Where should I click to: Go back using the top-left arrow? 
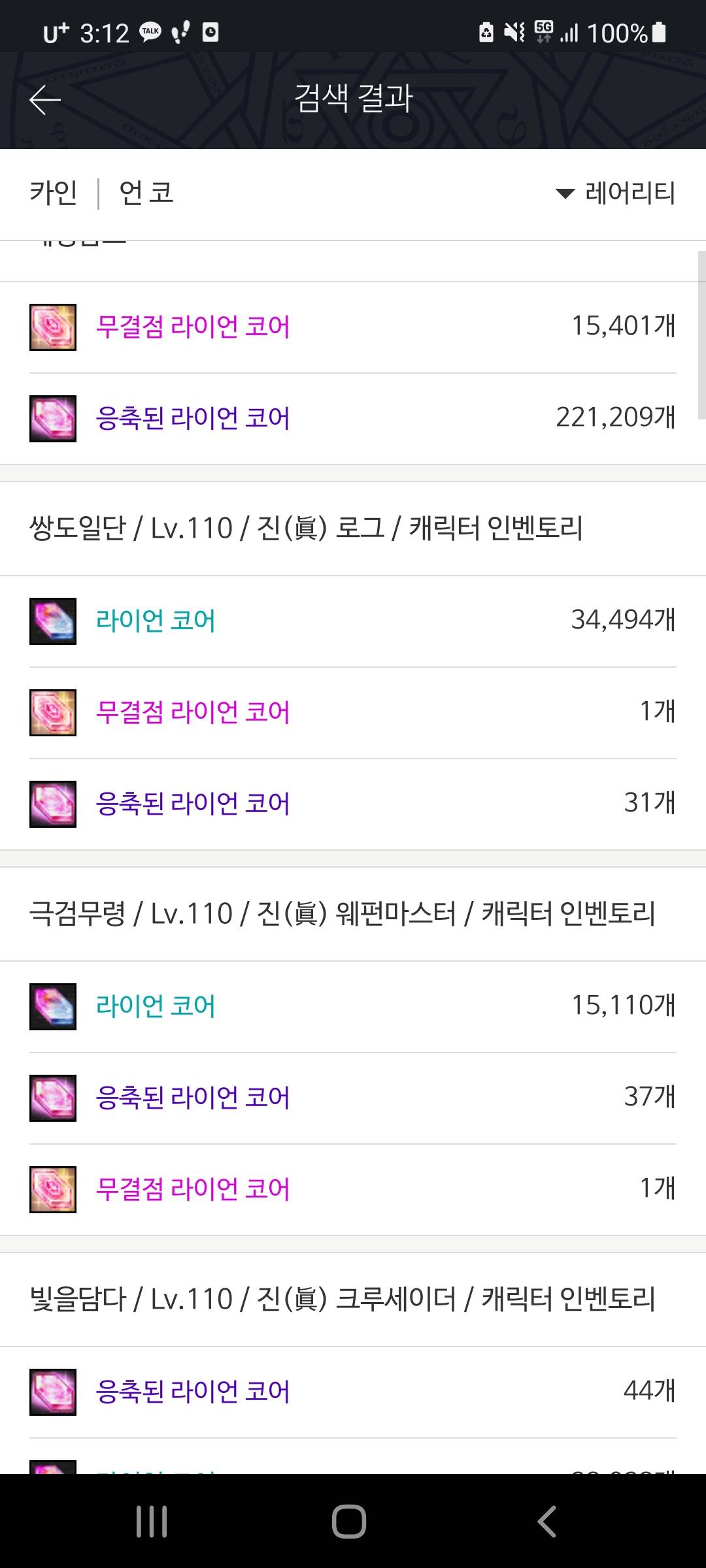(45, 100)
